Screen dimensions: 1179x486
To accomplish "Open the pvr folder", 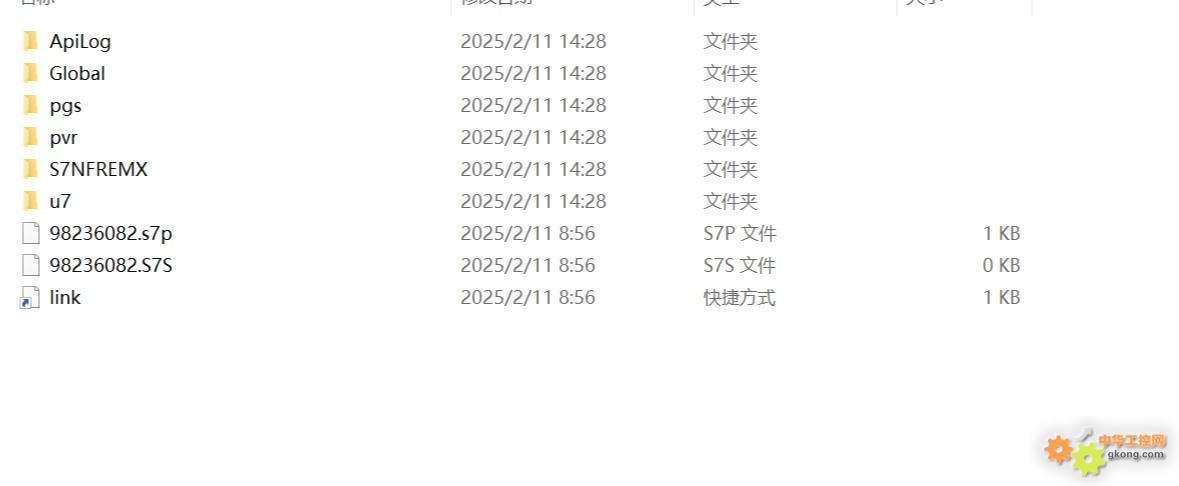I will click(63, 137).
